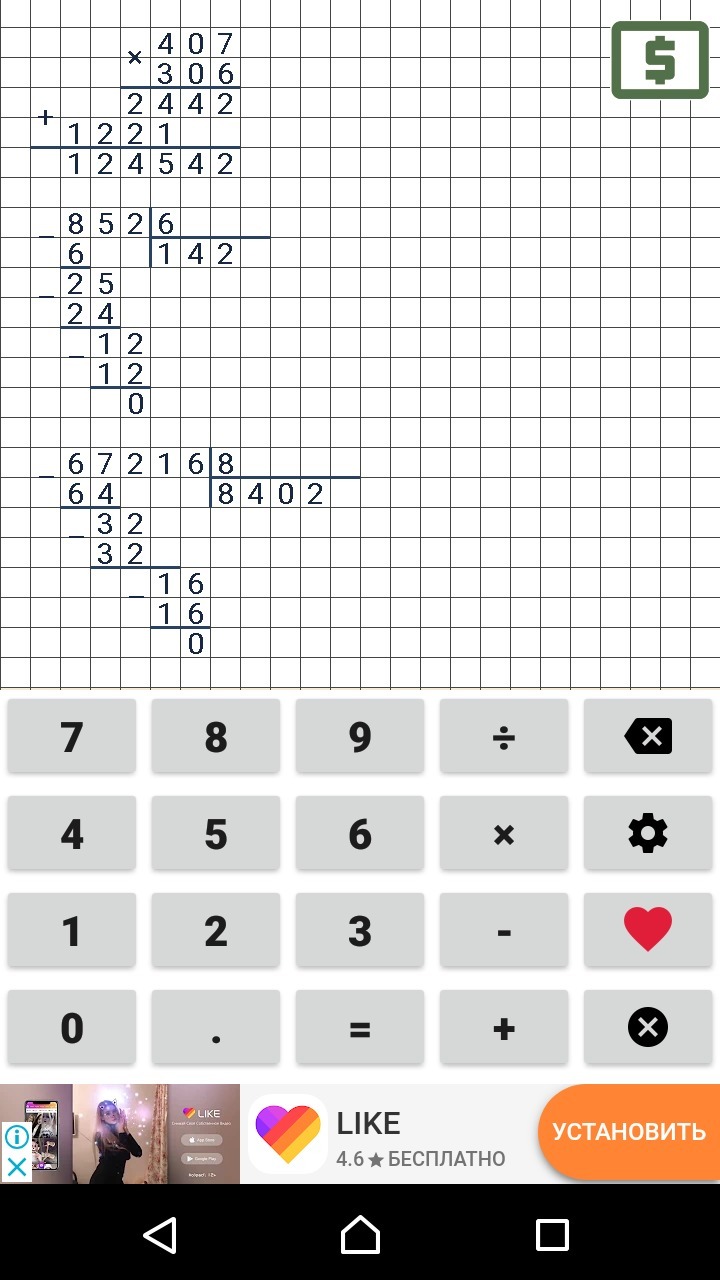Open settings via the gear icon

pyautogui.click(x=648, y=834)
